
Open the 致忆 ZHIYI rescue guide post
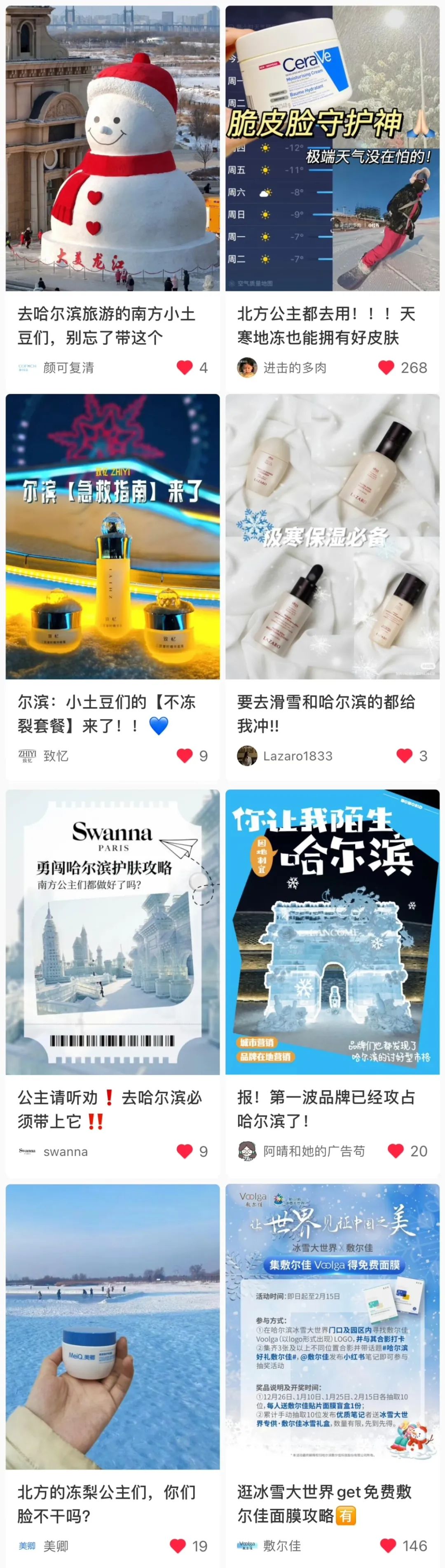point(112,536)
